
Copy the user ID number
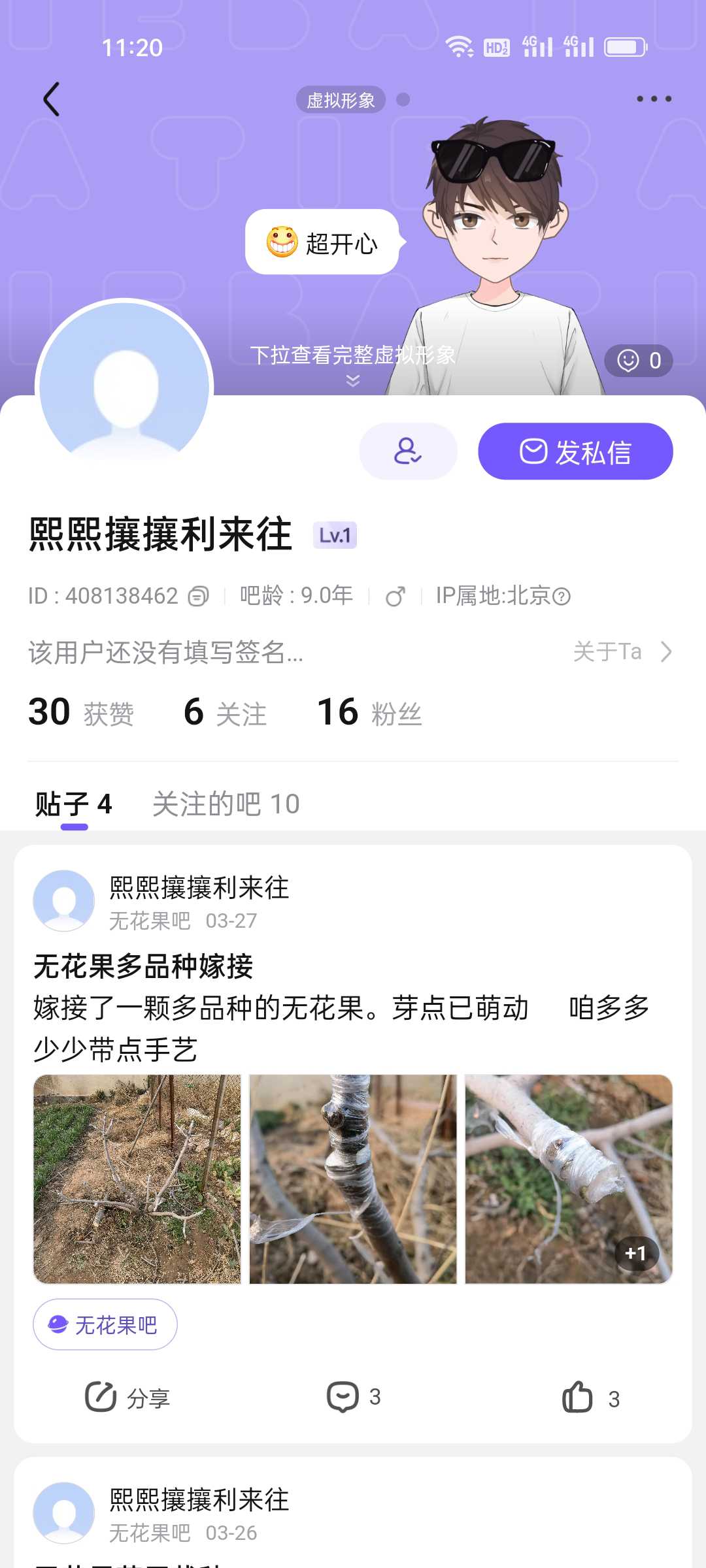point(199,596)
